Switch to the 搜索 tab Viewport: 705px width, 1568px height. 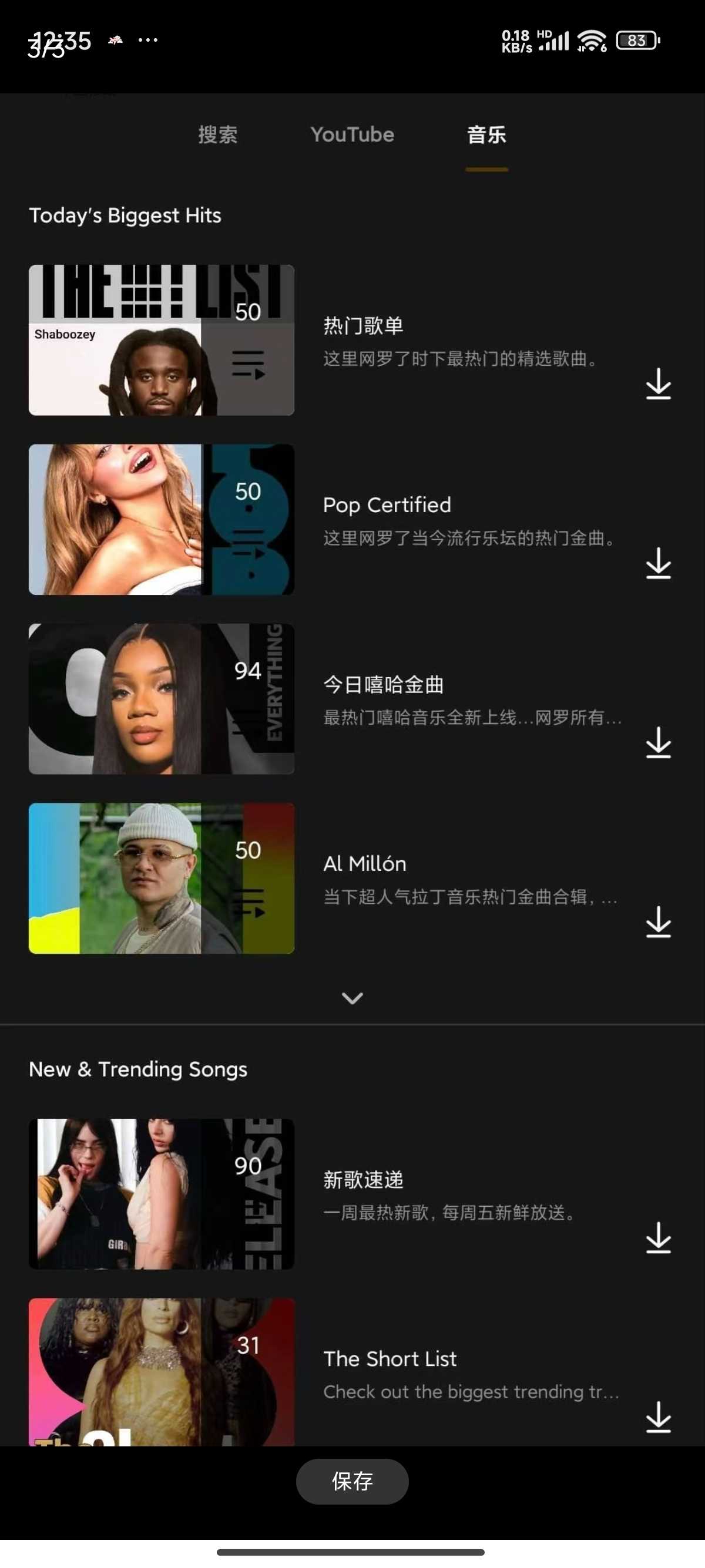[217, 134]
